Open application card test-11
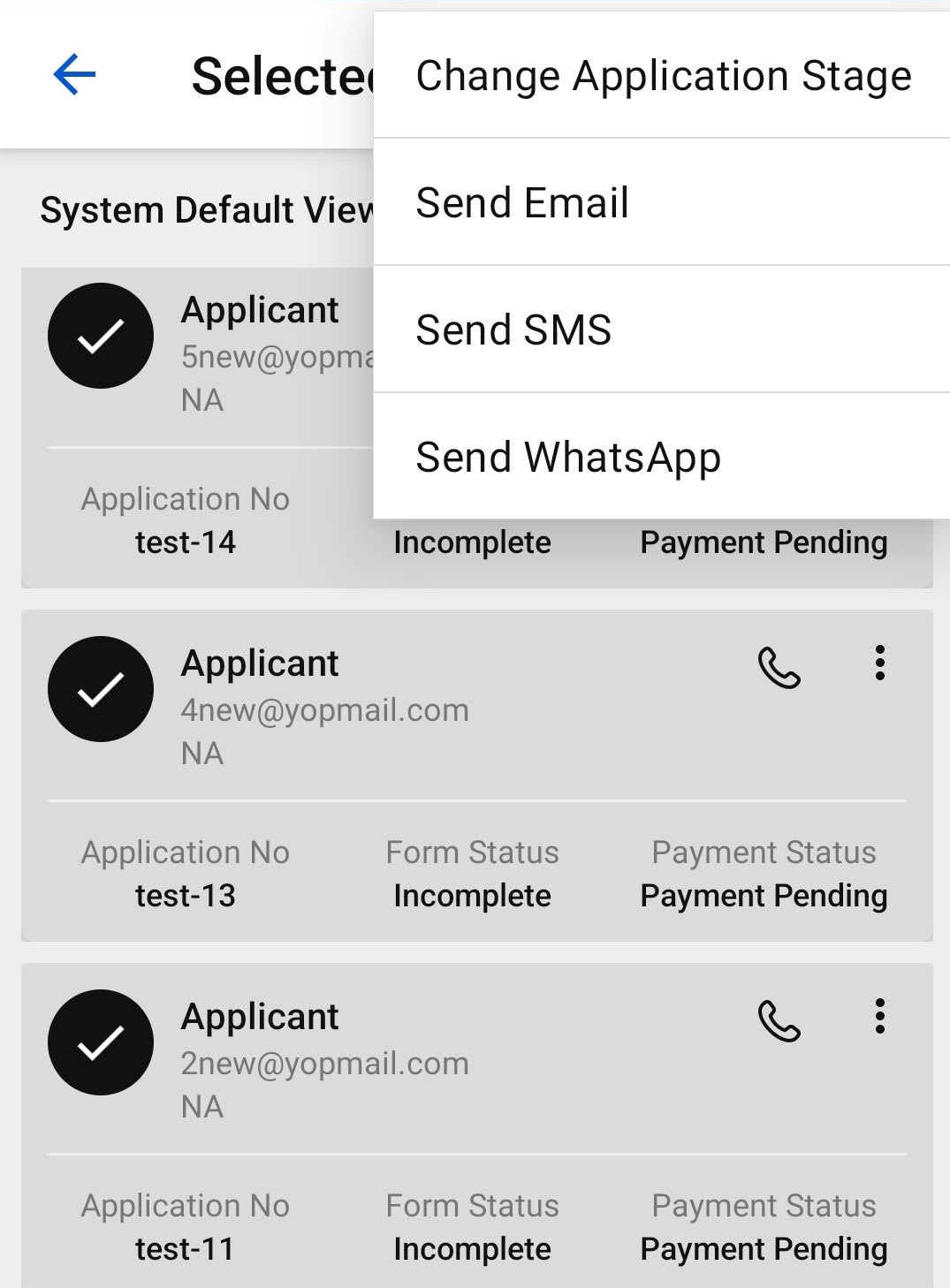The height and width of the screenshot is (1288, 950). (x=477, y=1228)
